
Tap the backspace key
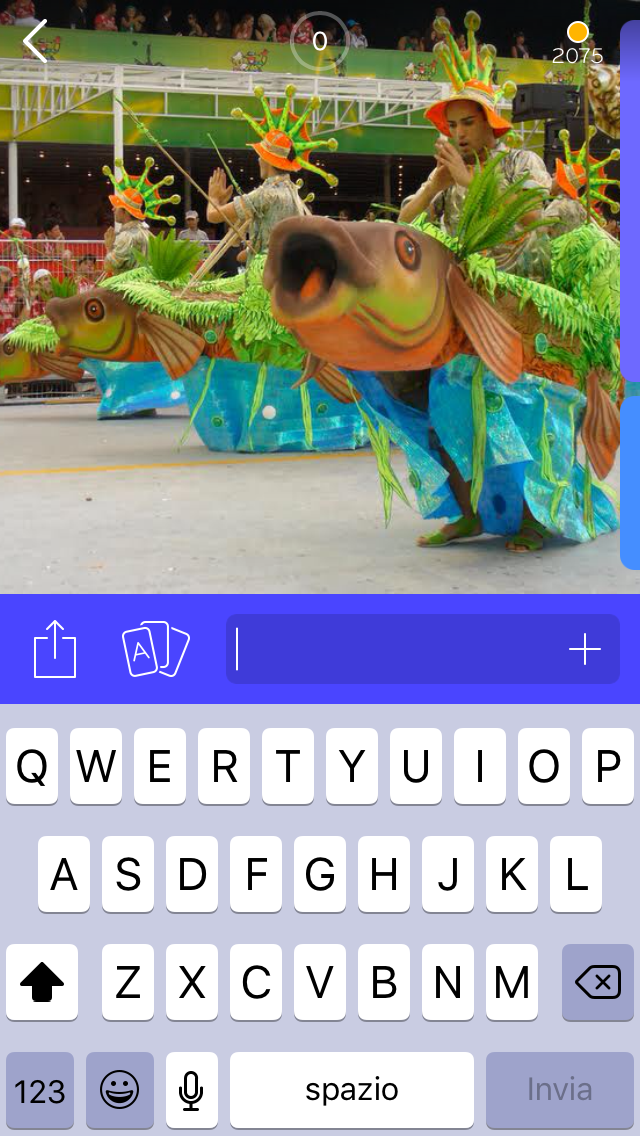pos(598,983)
